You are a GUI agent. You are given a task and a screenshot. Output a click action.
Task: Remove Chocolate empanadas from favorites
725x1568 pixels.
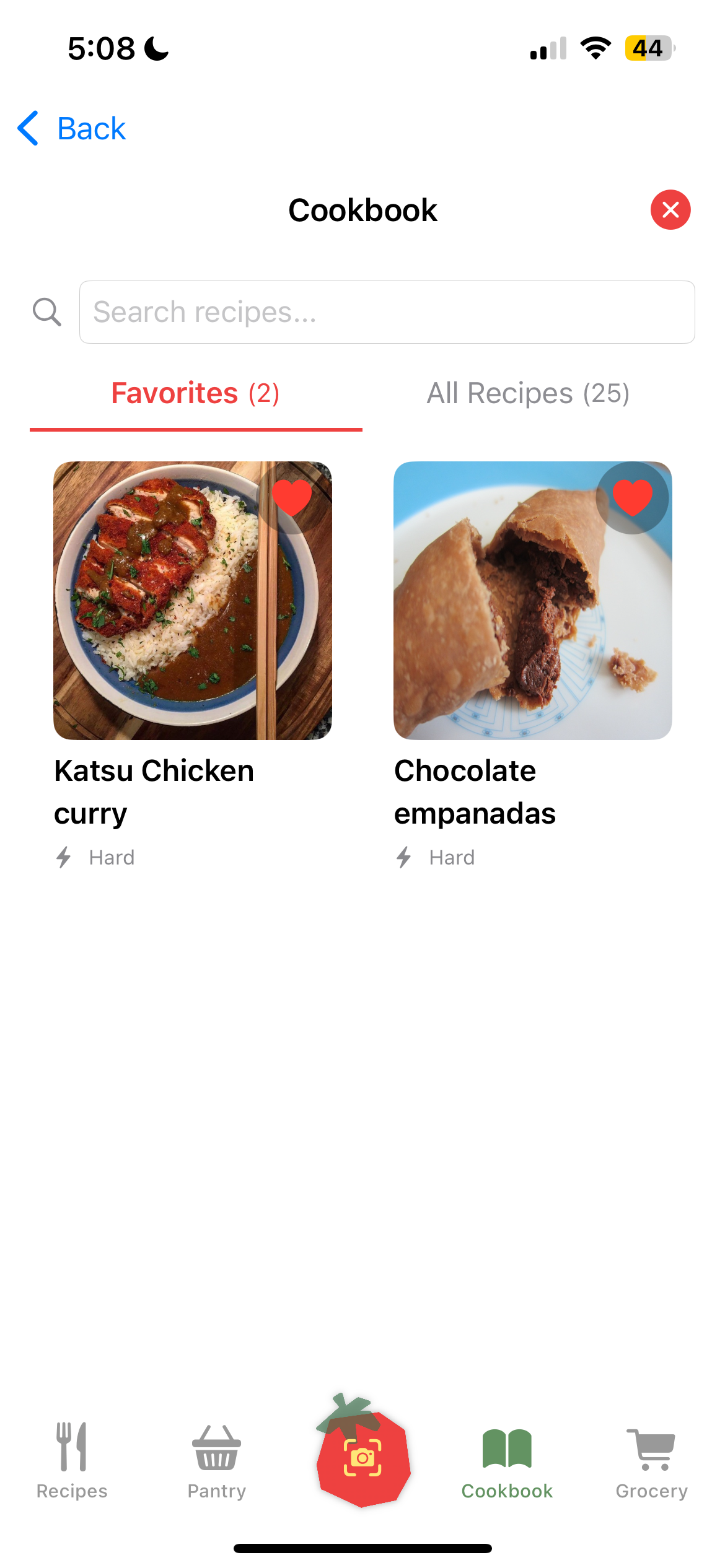pyautogui.click(x=632, y=497)
